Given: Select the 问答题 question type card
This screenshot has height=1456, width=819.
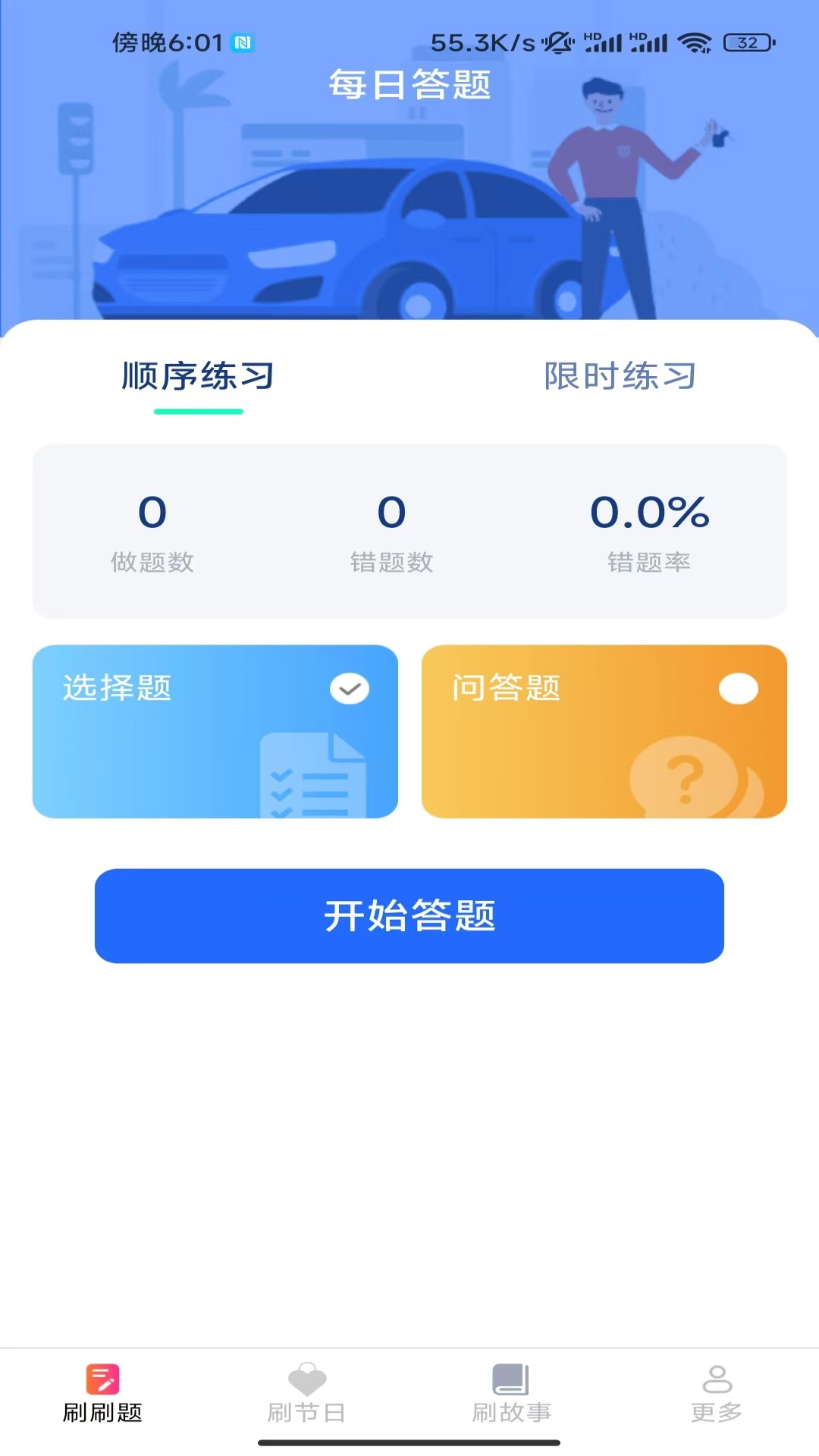Looking at the screenshot, I should [604, 731].
